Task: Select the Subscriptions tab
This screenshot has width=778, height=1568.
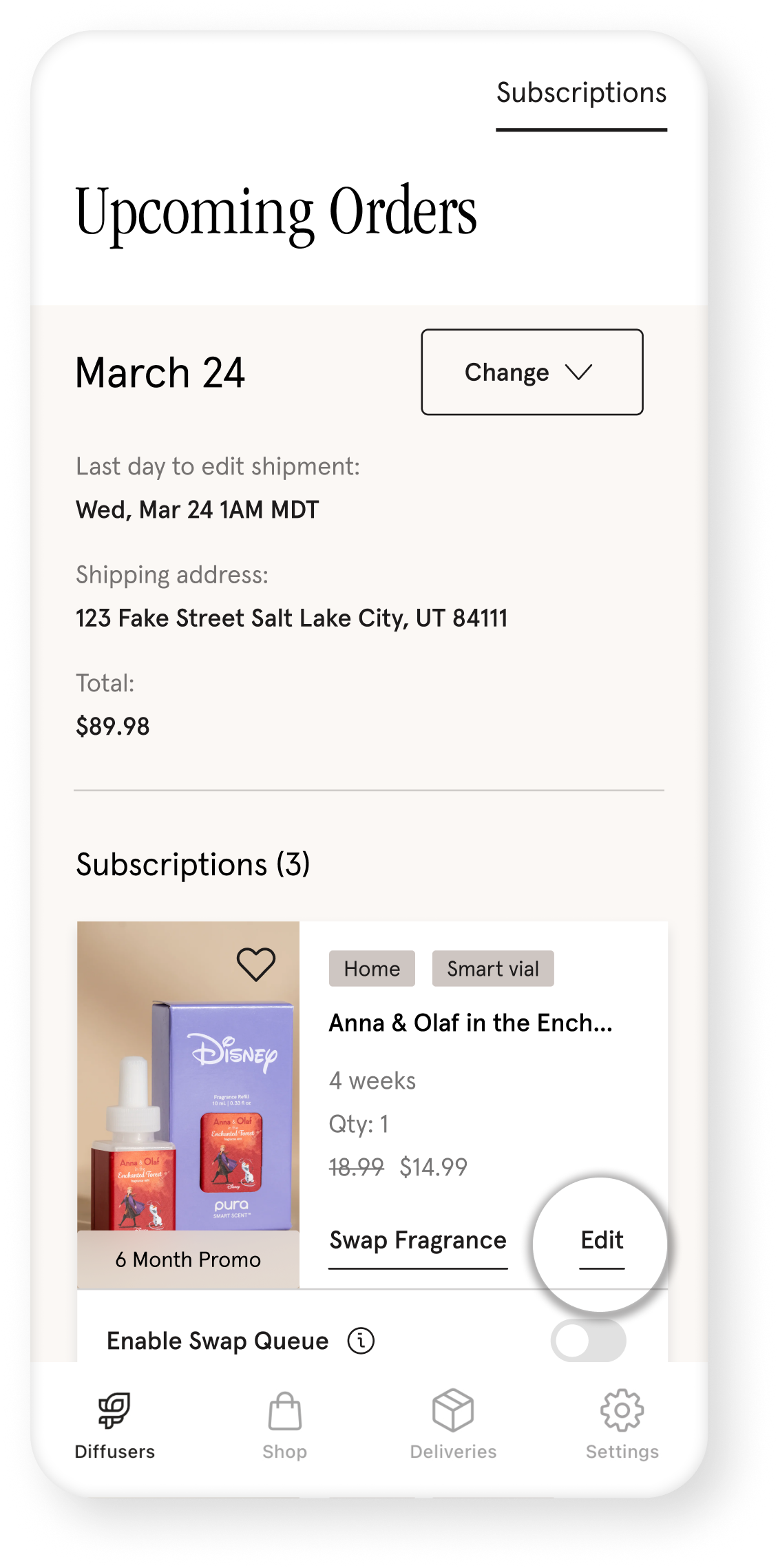Action: point(581,93)
